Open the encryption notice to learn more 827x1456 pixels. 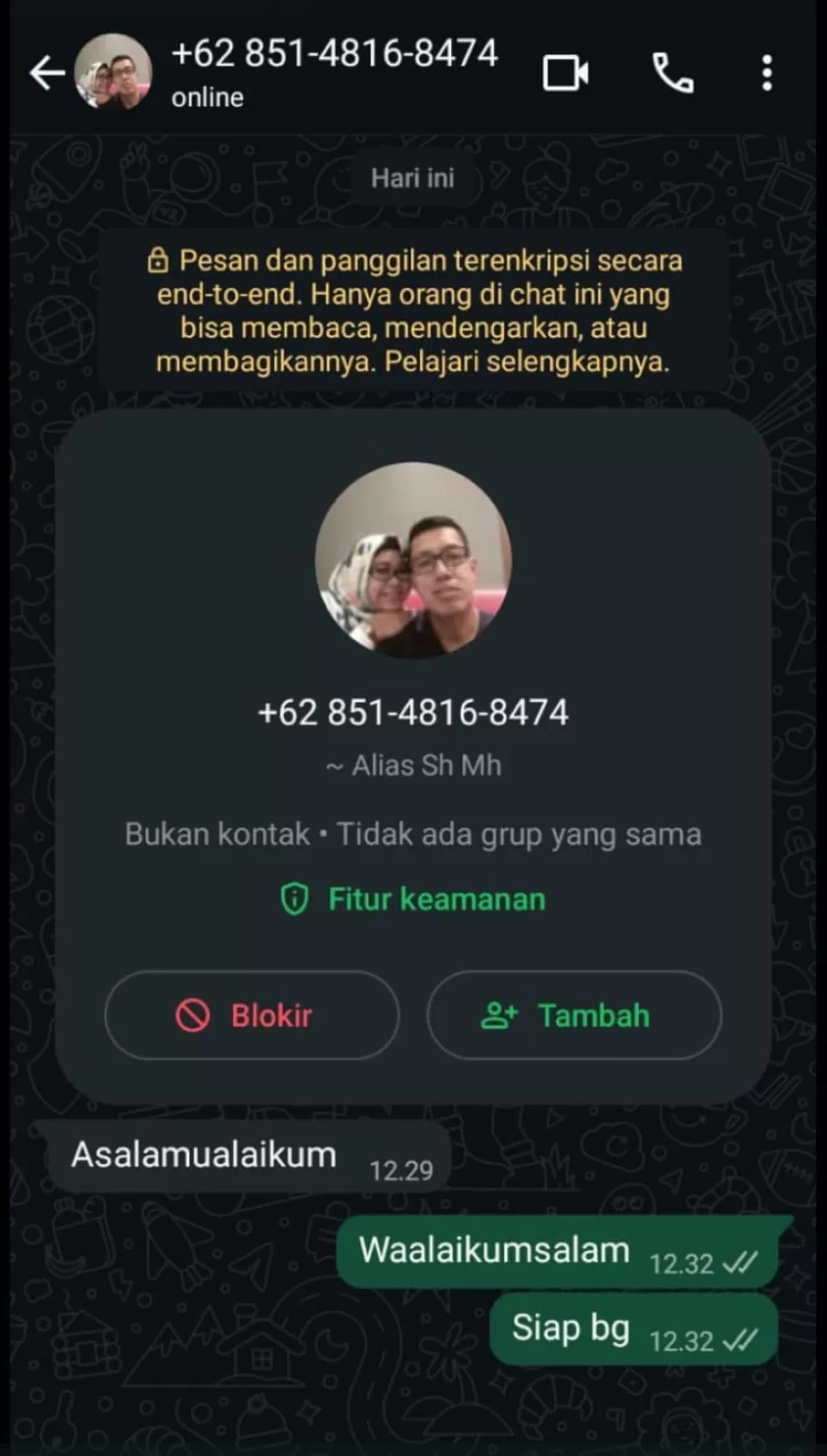(413, 311)
